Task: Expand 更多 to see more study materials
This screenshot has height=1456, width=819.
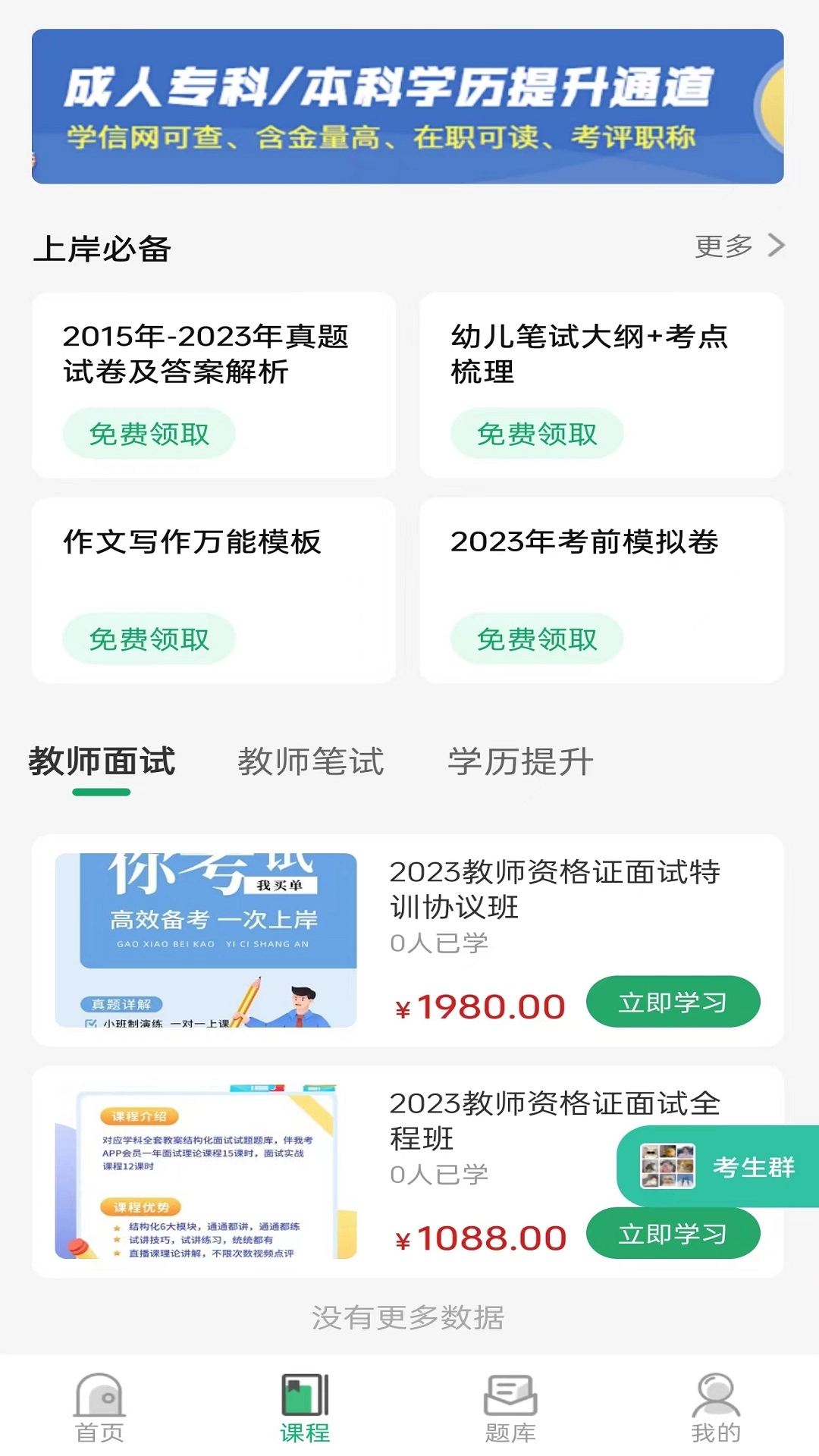Action: click(724, 245)
